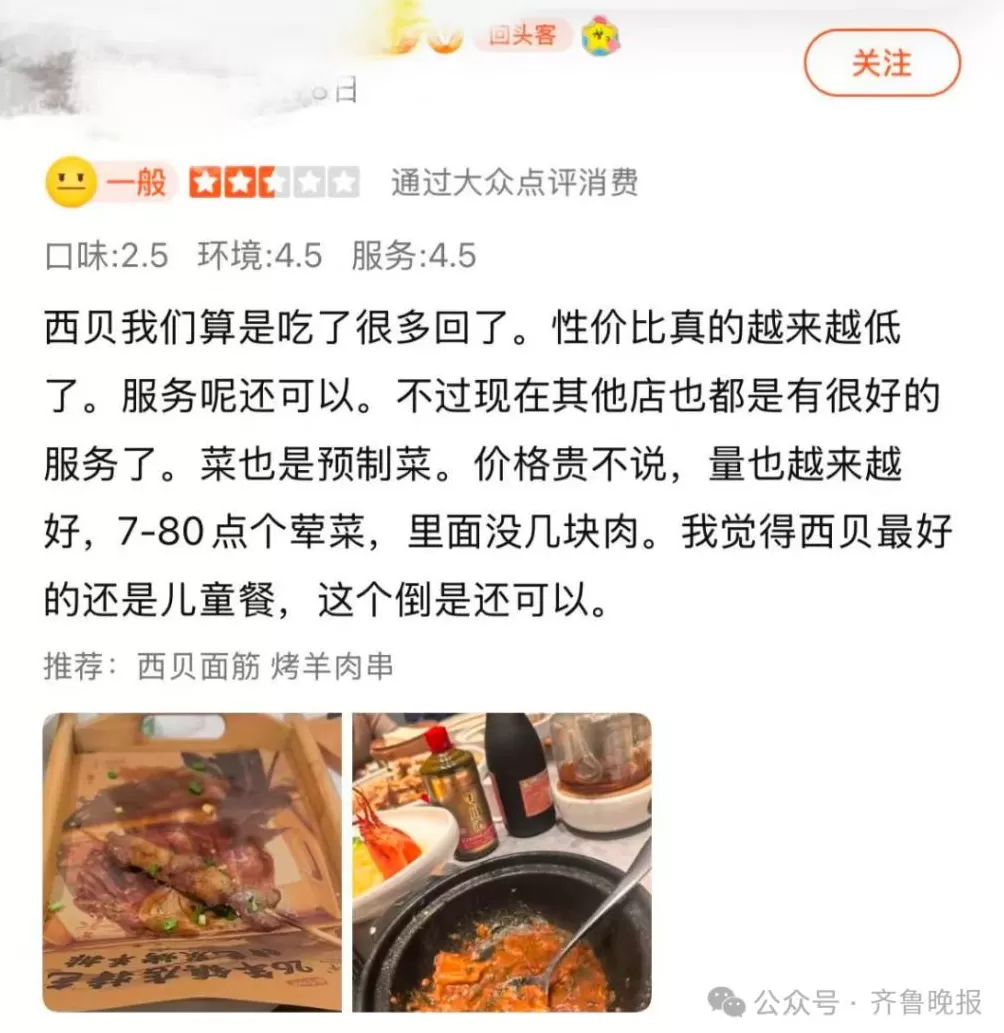The image size is (1004, 1033).
Task: Click the first fully filled star
Action: (x=203, y=182)
